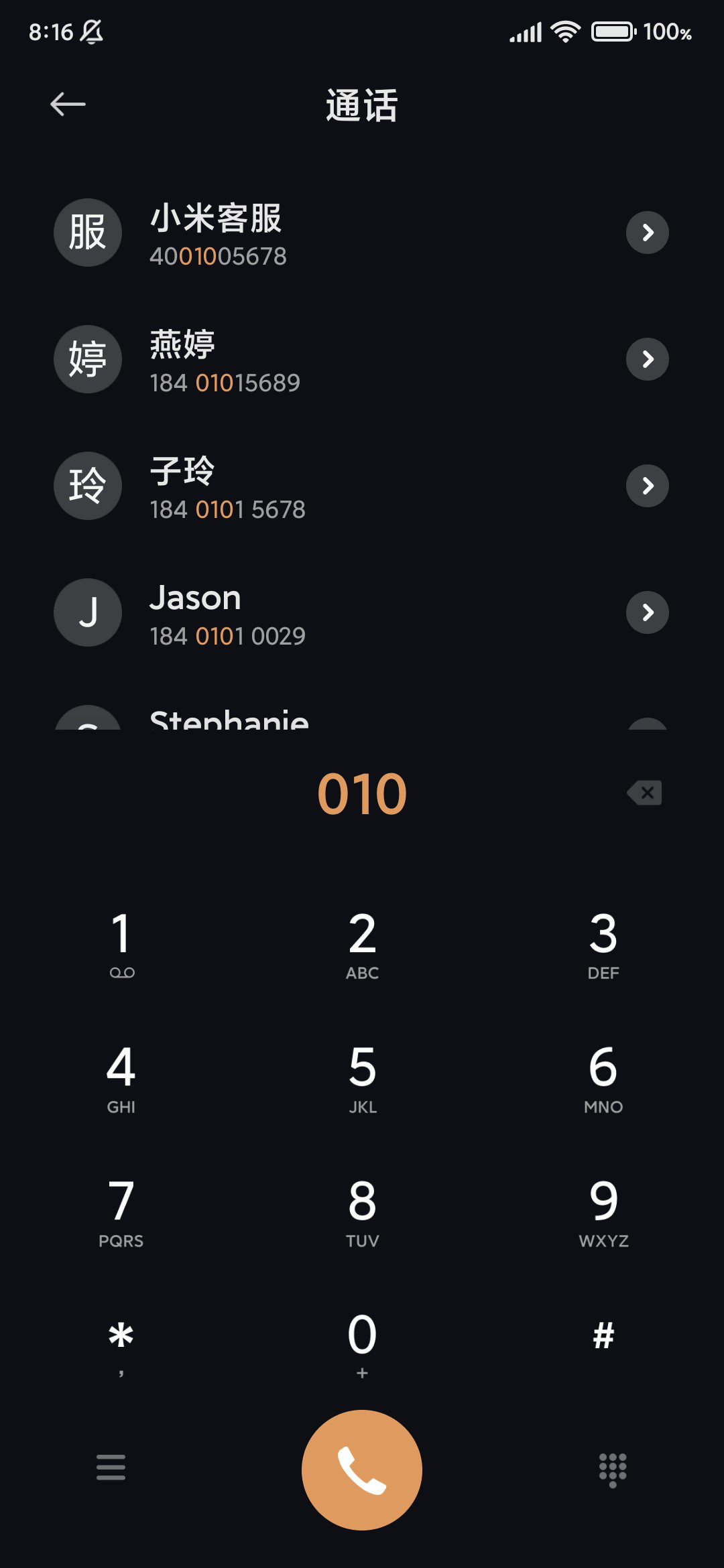The image size is (724, 1568).
Task: Type digit 6 MNO
Action: pos(603,1077)
